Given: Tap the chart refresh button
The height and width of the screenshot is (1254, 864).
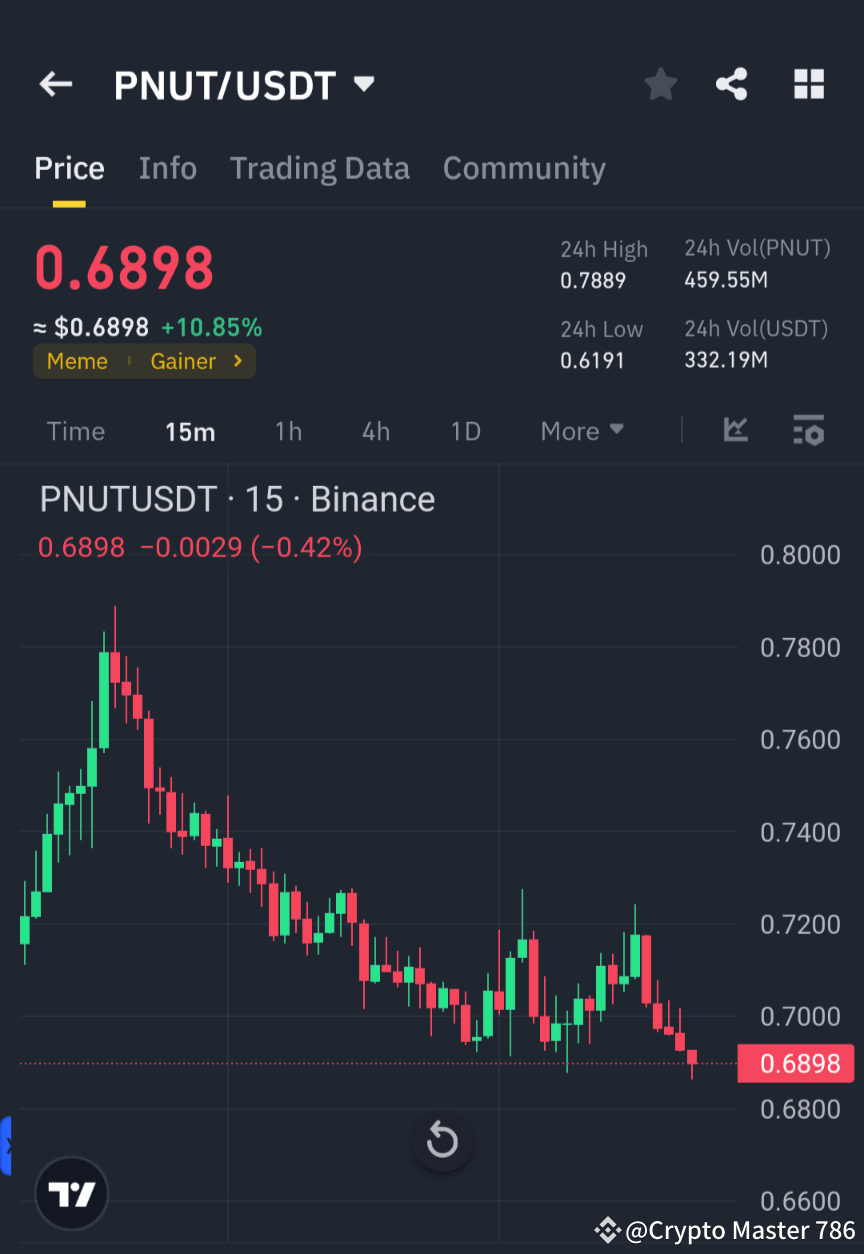Looking at the screenshot, I should pyautogui.click(x=442, y=1141).
